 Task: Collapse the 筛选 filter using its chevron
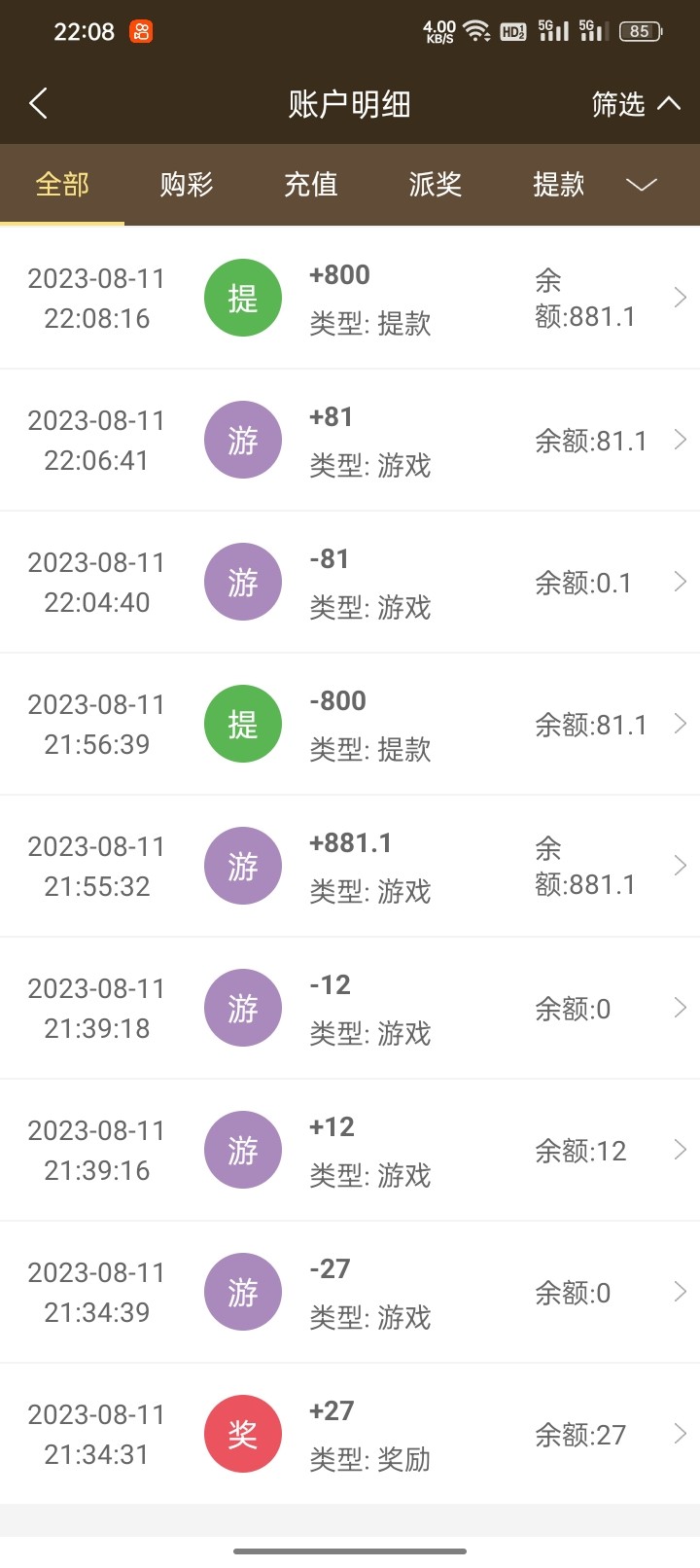(670, 103)
